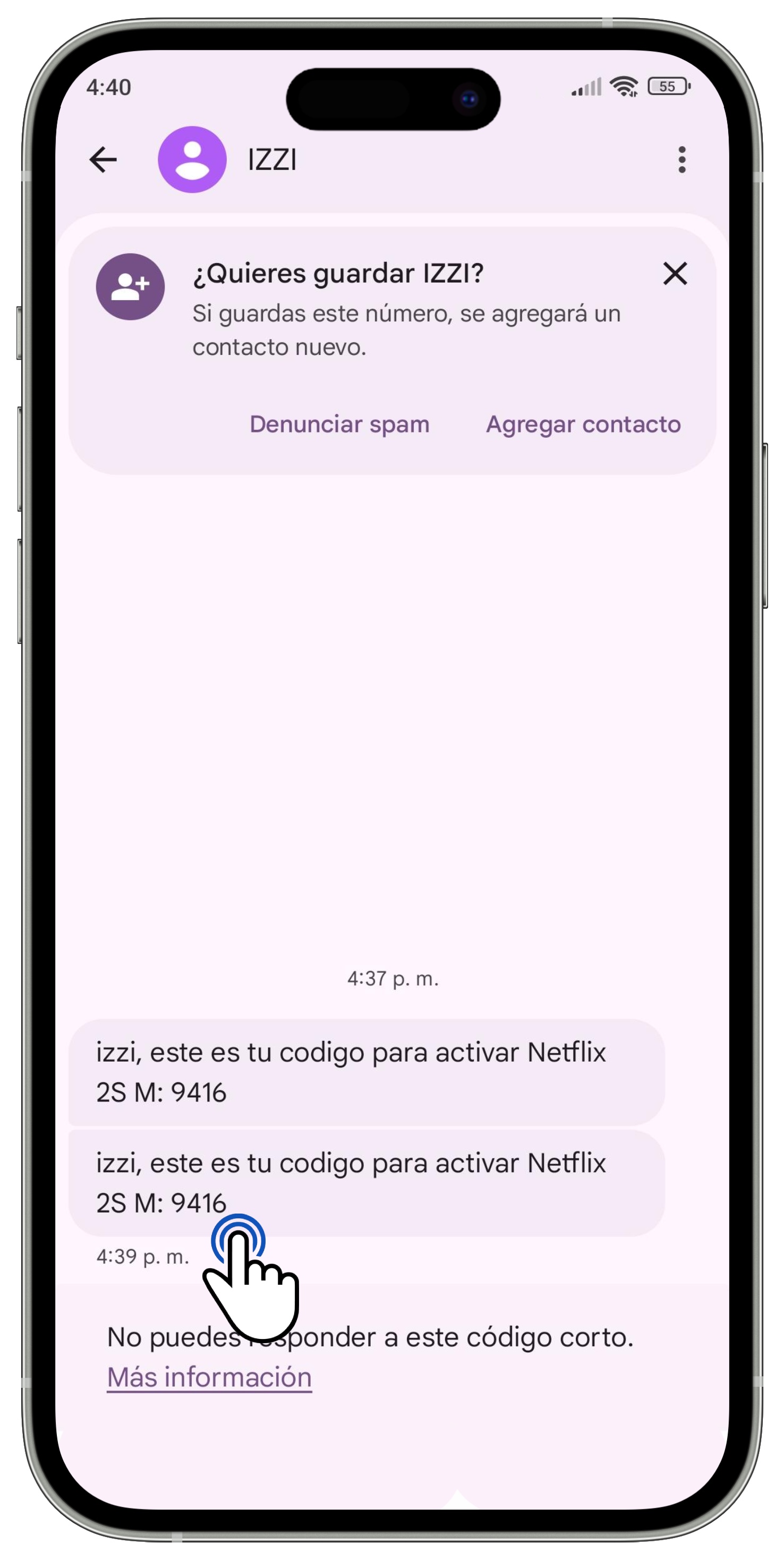784x1560 pixels.
Task: Open the overflow menu
Action: pos(681,160)
